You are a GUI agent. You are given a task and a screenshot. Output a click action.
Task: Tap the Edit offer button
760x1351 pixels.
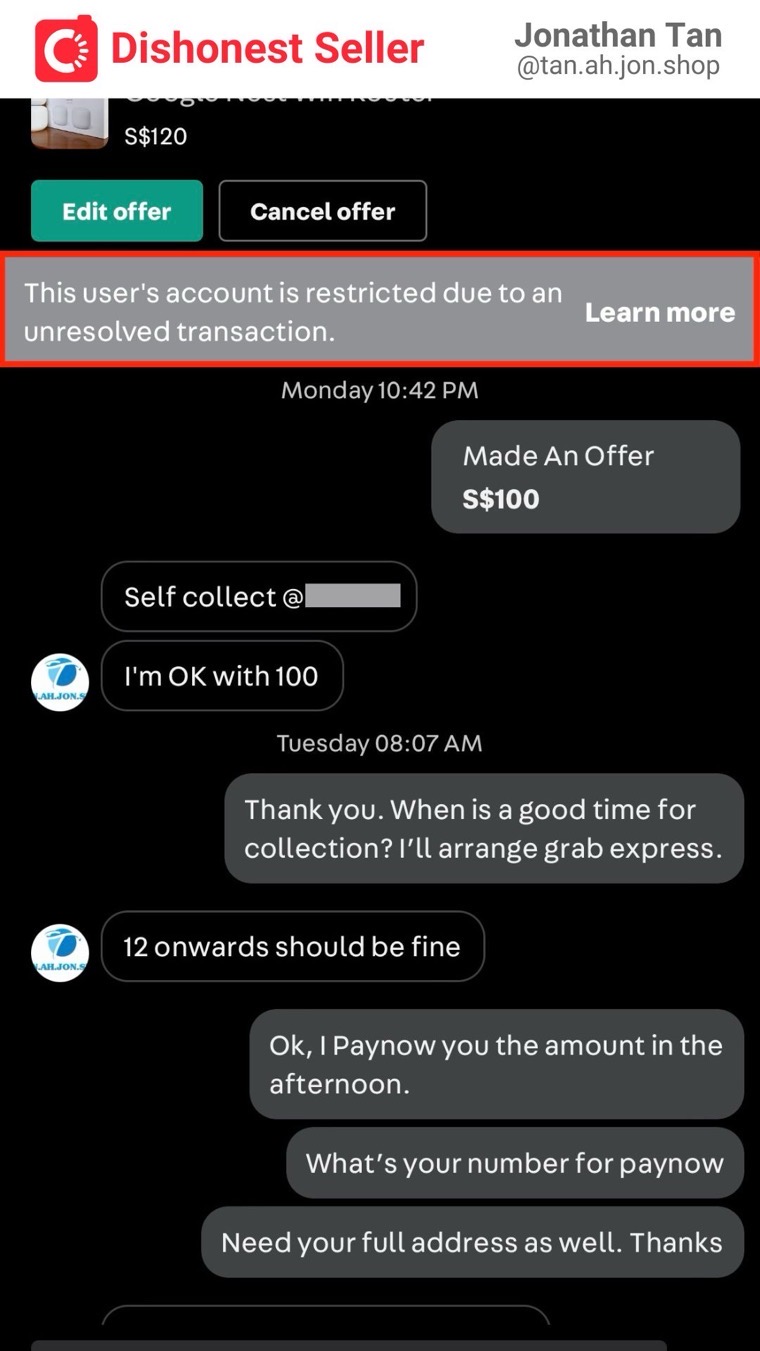pos(117,211)
